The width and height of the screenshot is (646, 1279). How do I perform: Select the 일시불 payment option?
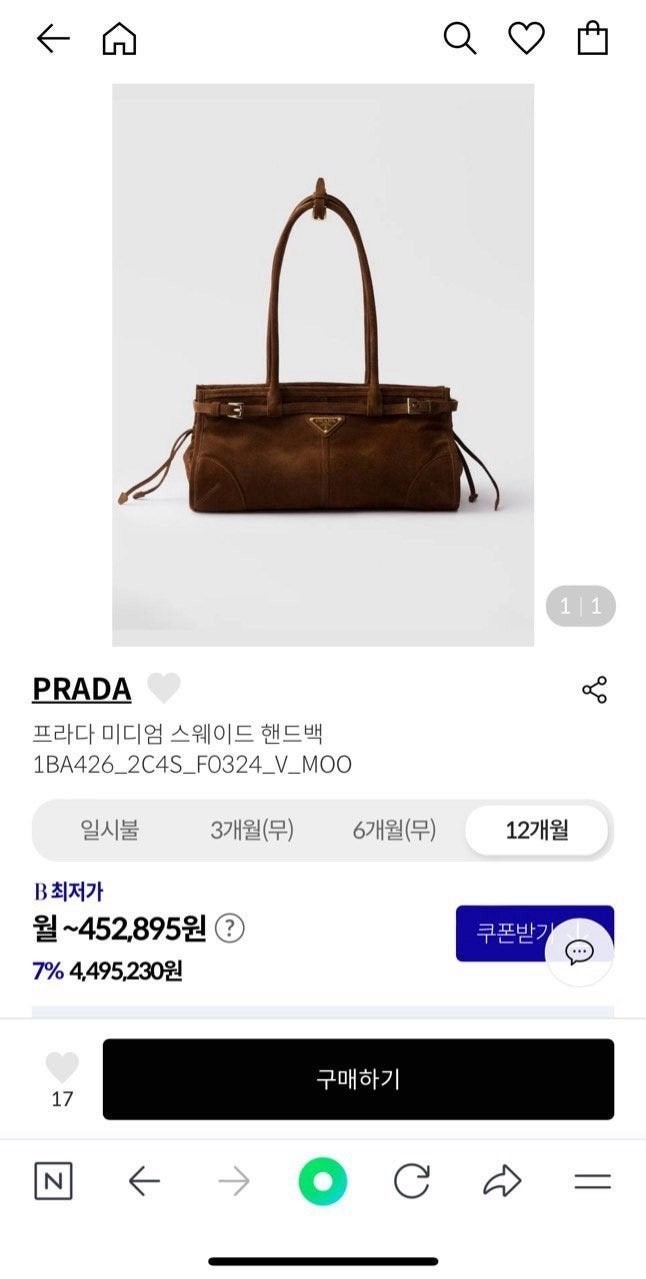point(110,830)
